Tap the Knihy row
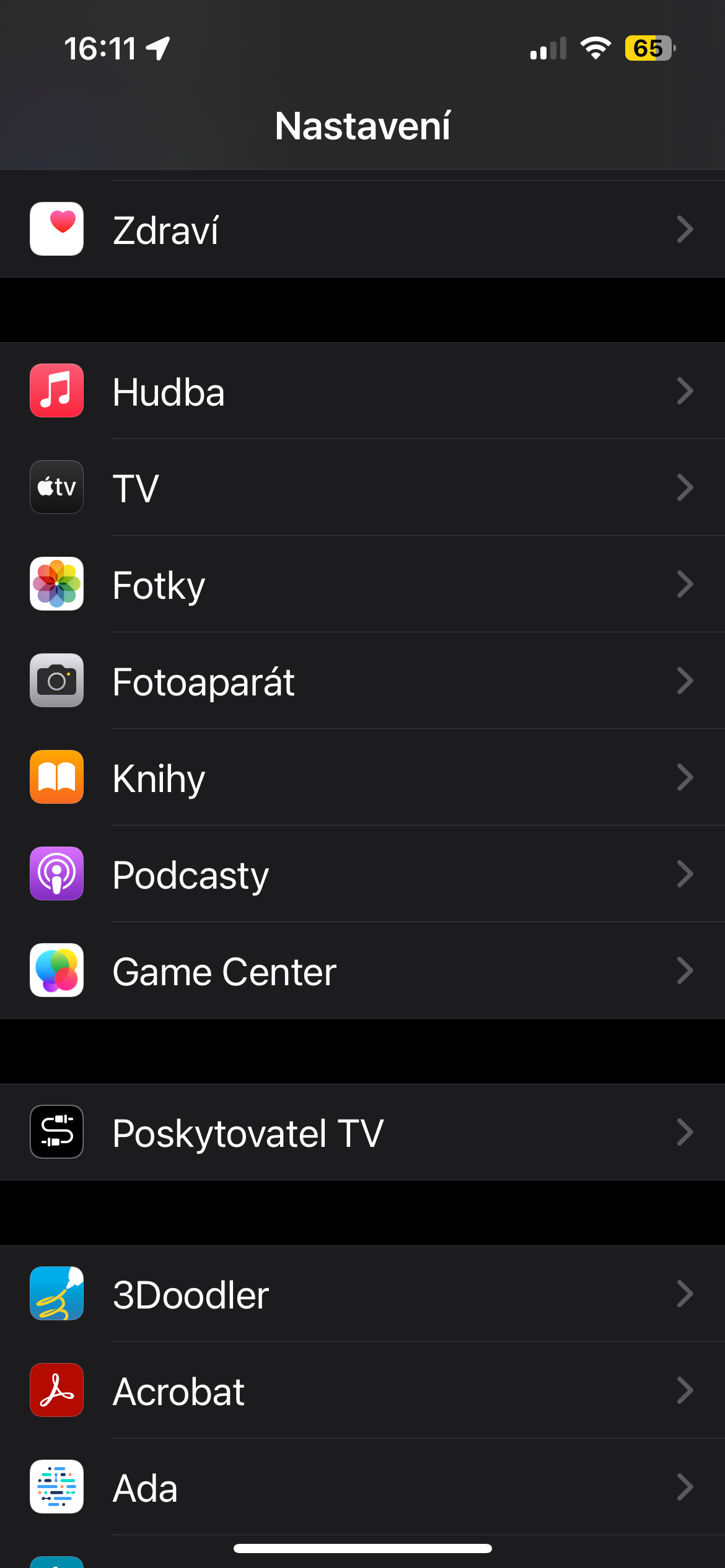725x1568 pixels. 362,778
